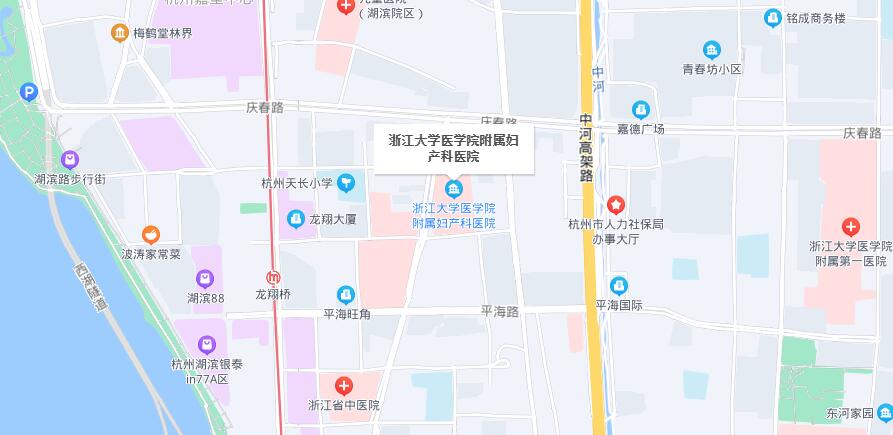Open the 湖滨88 shopping marker
This screenshot has width=893, height=435.
(x=205, y=277)
